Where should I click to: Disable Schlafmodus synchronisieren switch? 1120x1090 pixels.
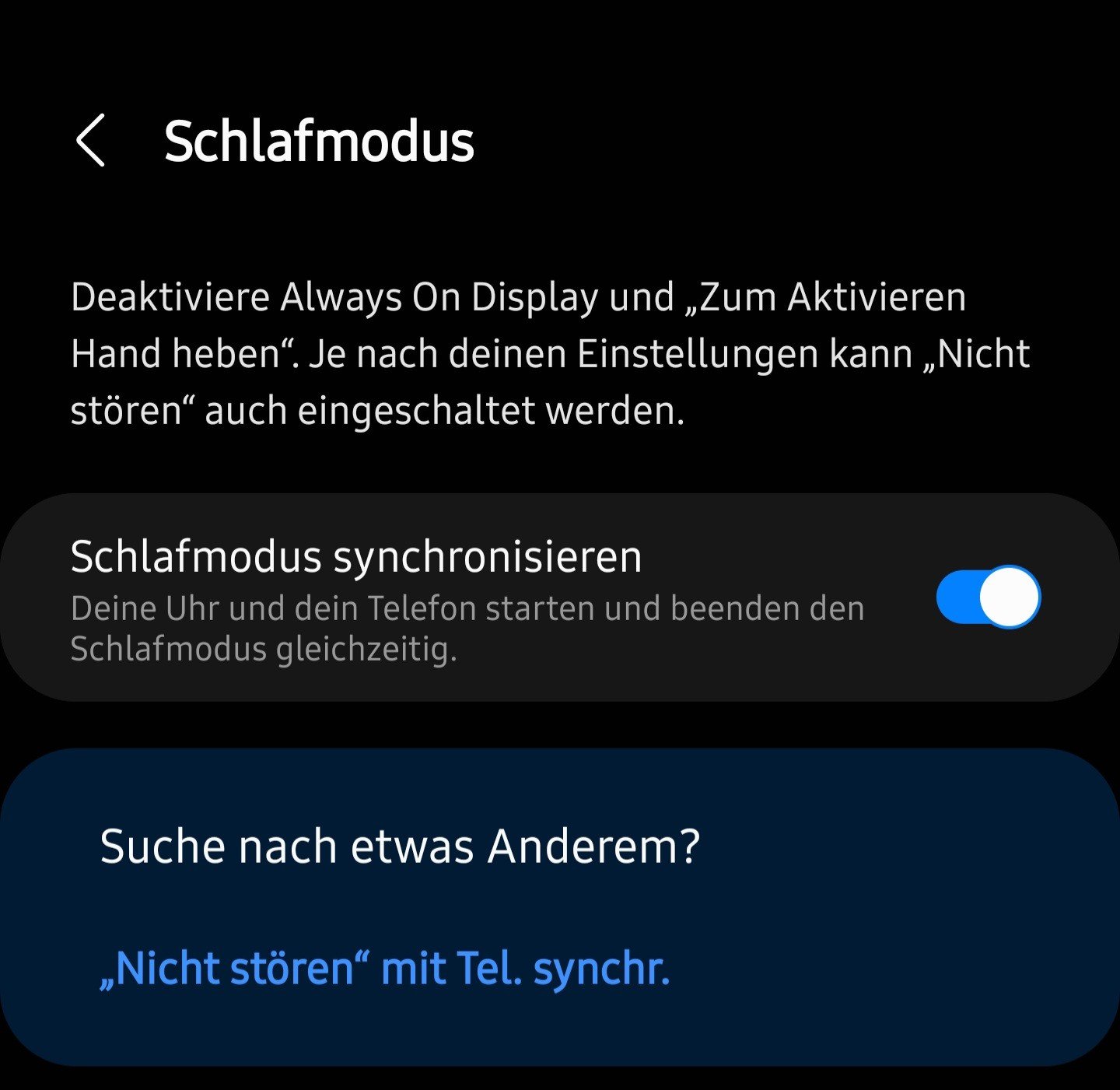click(988, 598)
